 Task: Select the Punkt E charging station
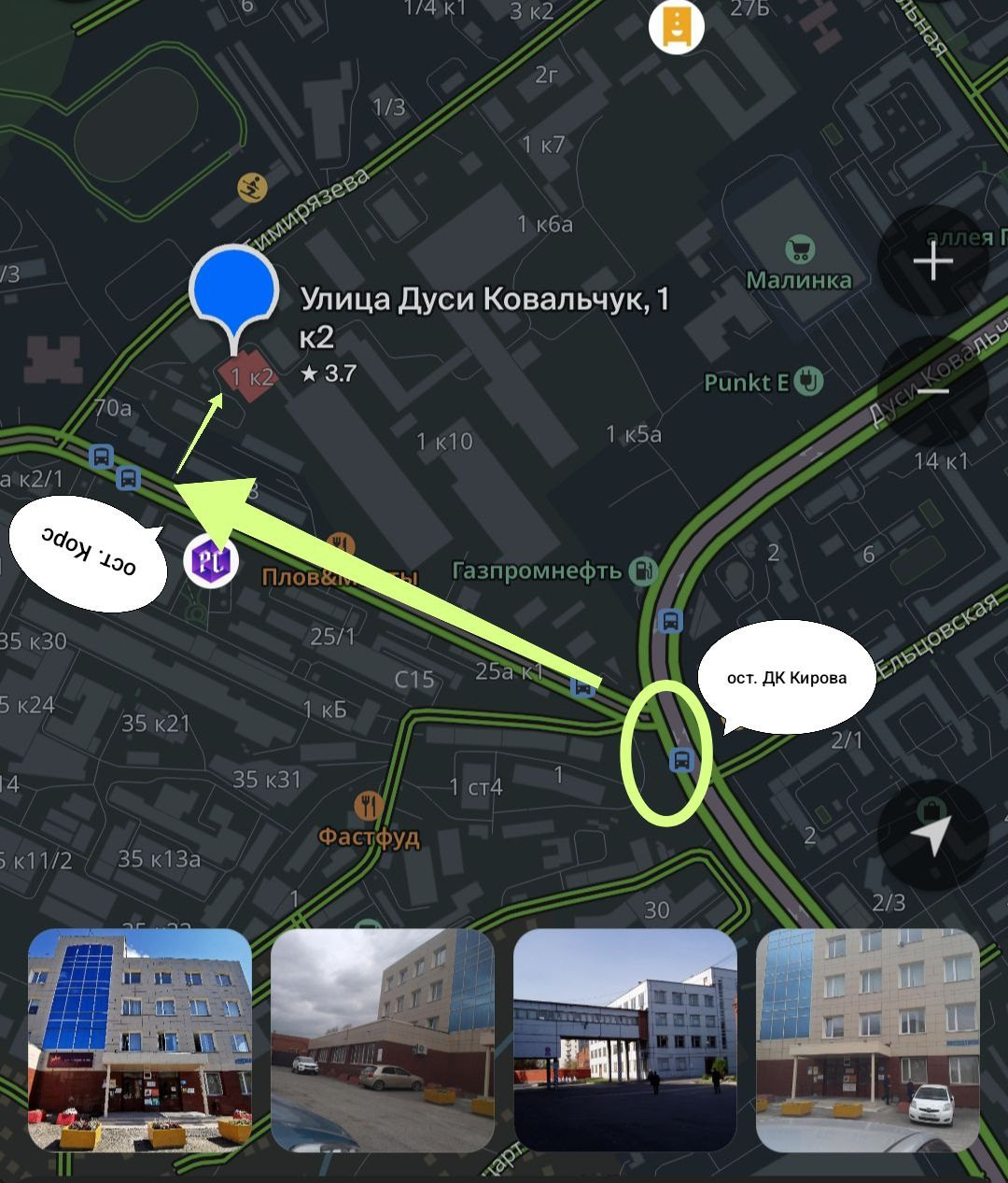pos(810,381)
